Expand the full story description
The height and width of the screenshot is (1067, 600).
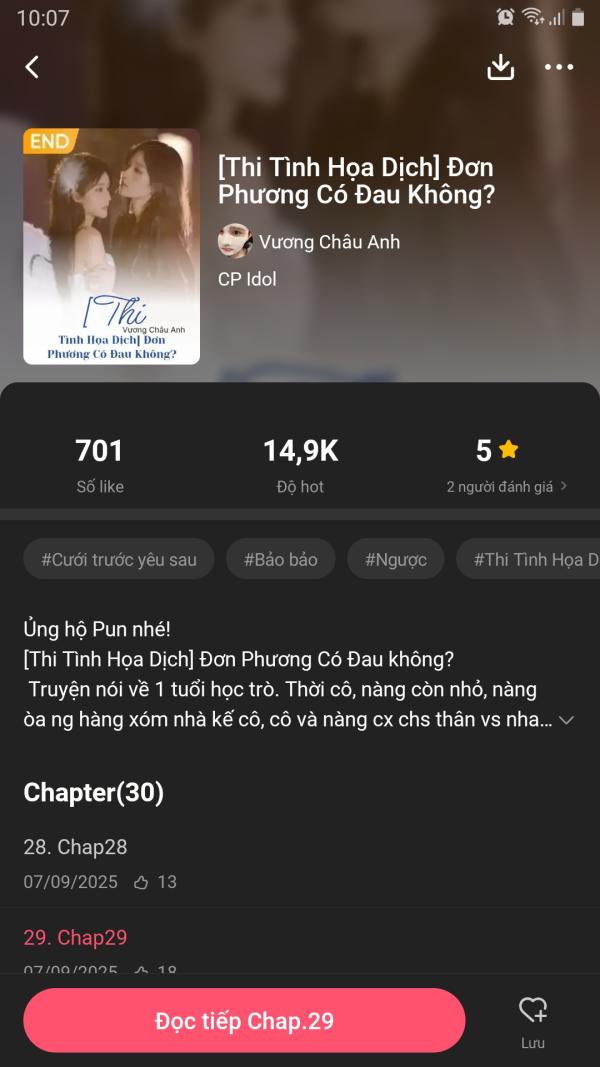point(566,720)
